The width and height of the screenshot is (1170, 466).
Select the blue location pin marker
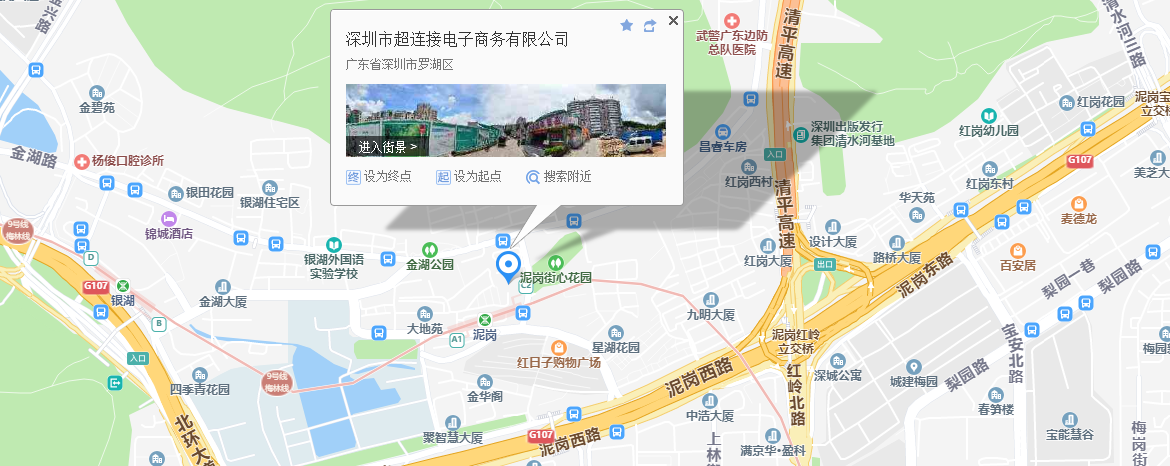click(x=509, y=266)
